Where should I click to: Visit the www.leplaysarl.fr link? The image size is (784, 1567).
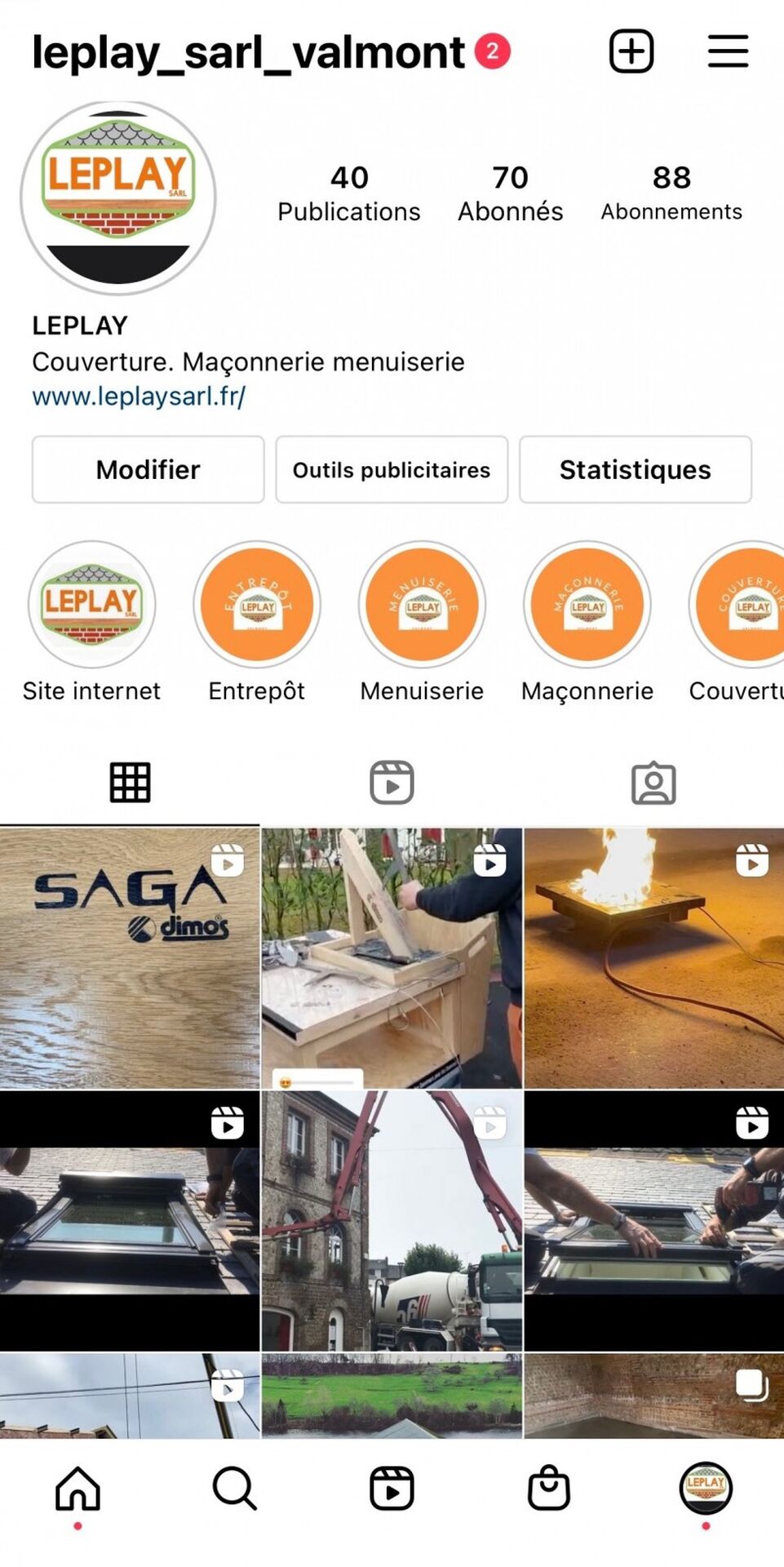(x=139, y=397)
